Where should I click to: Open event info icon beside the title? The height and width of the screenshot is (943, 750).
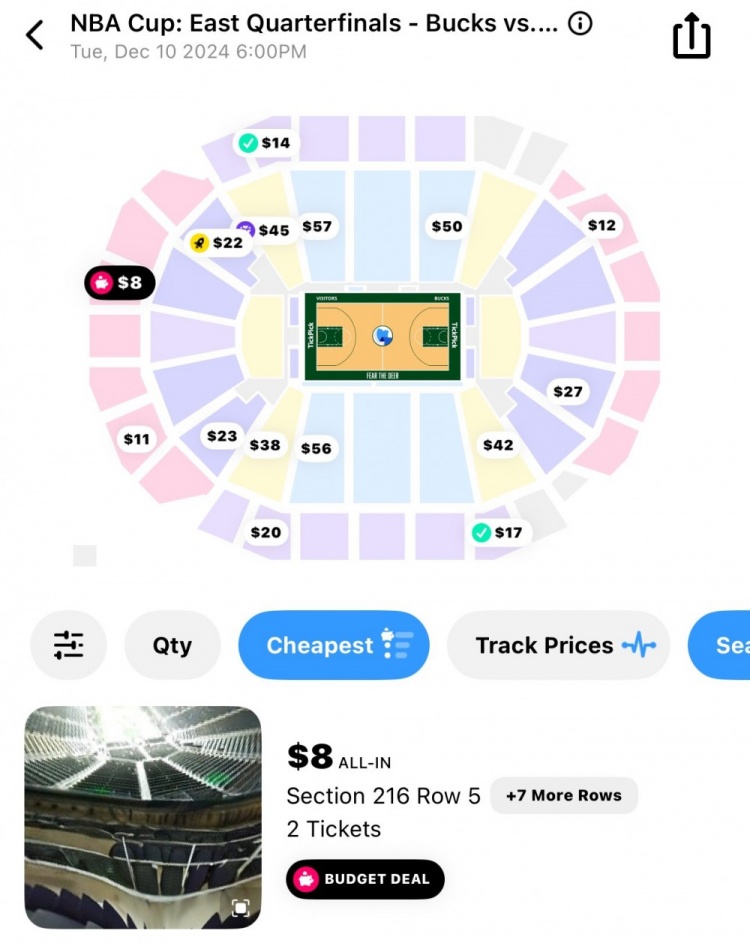[580, 24]
